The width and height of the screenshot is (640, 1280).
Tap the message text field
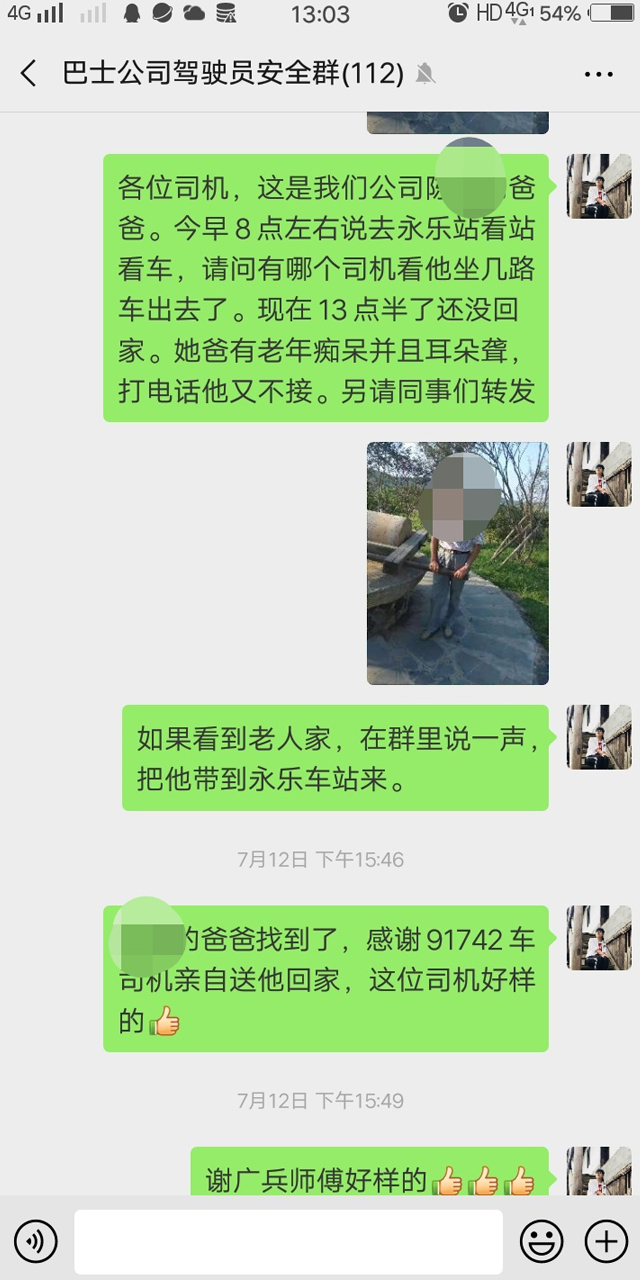288,1242
